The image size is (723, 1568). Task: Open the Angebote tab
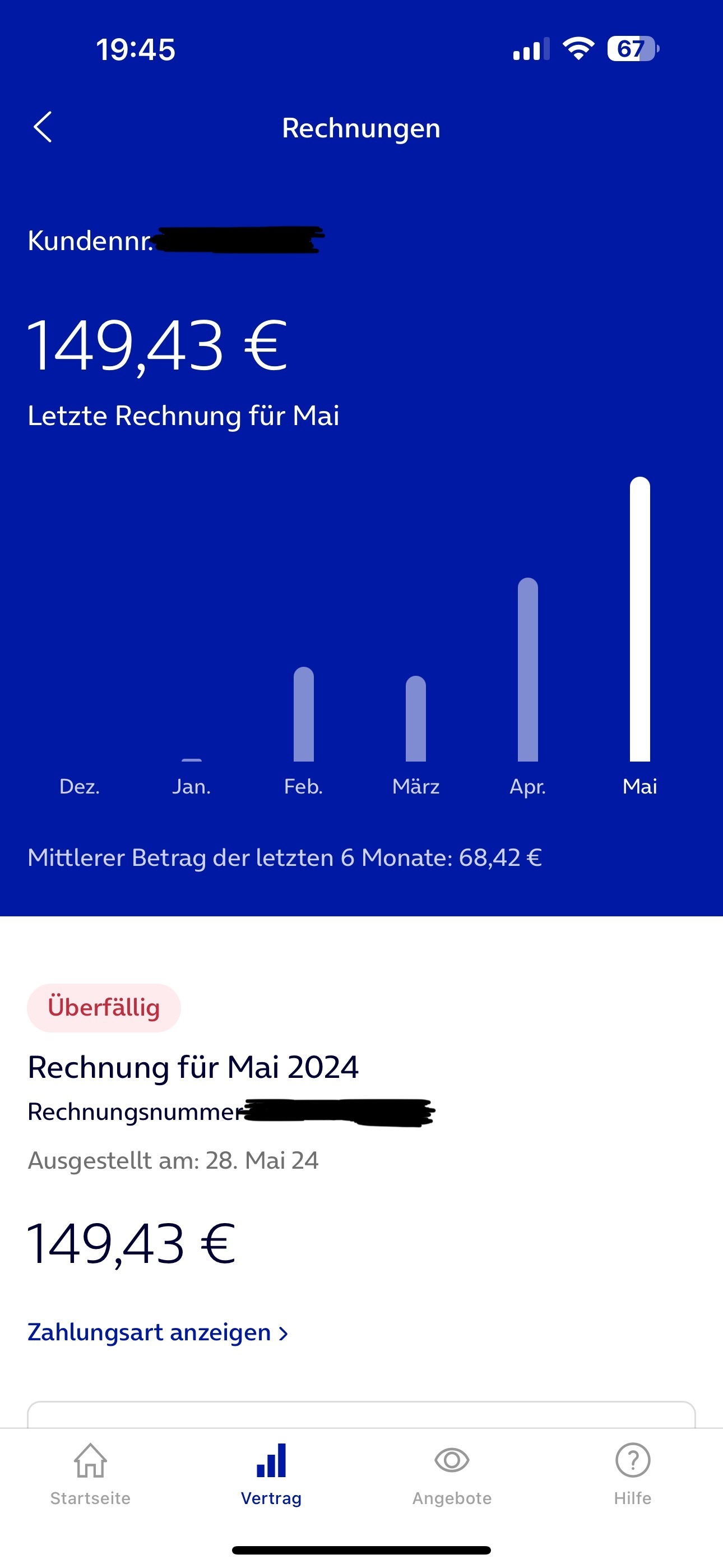(x=452, y=1474)
